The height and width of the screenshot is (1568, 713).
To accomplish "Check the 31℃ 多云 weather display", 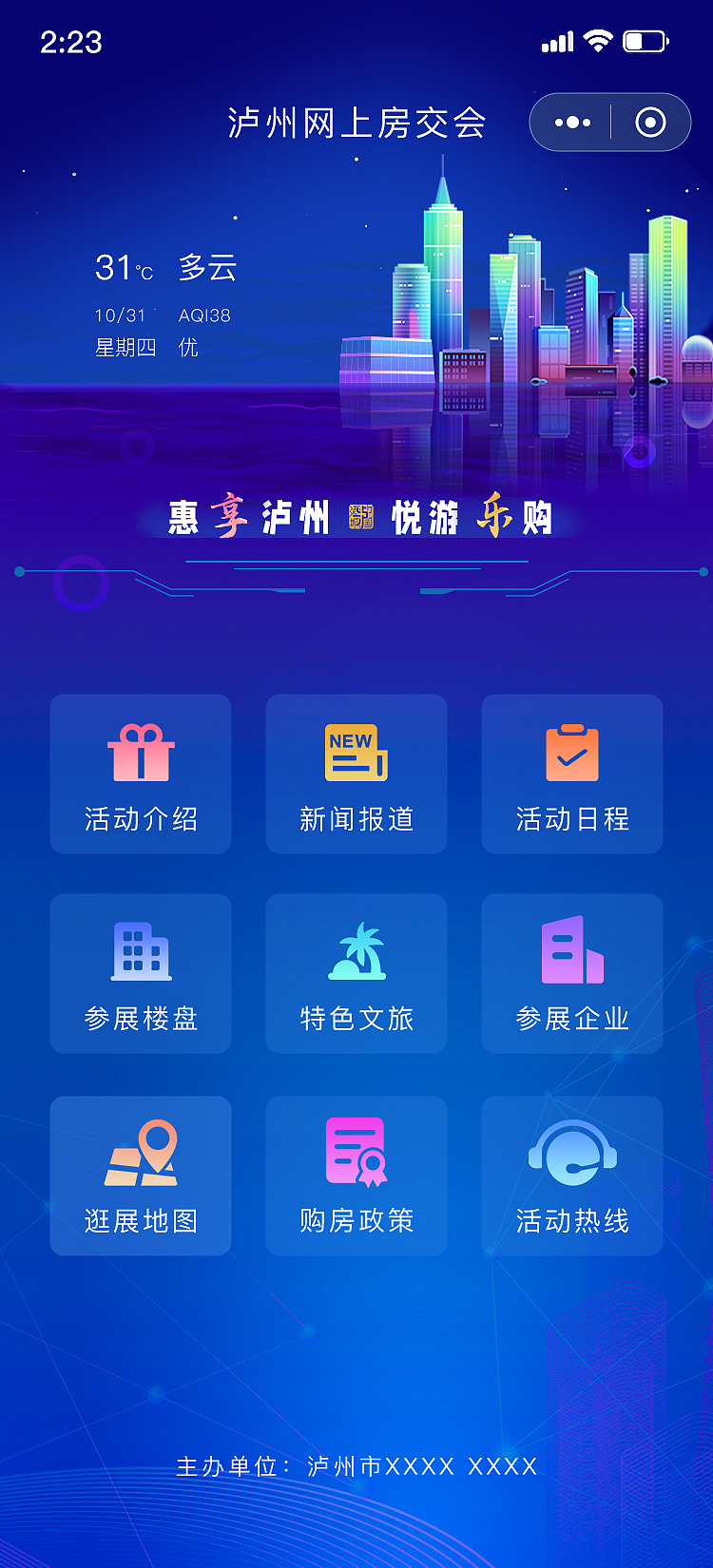I will pos(166,269).
